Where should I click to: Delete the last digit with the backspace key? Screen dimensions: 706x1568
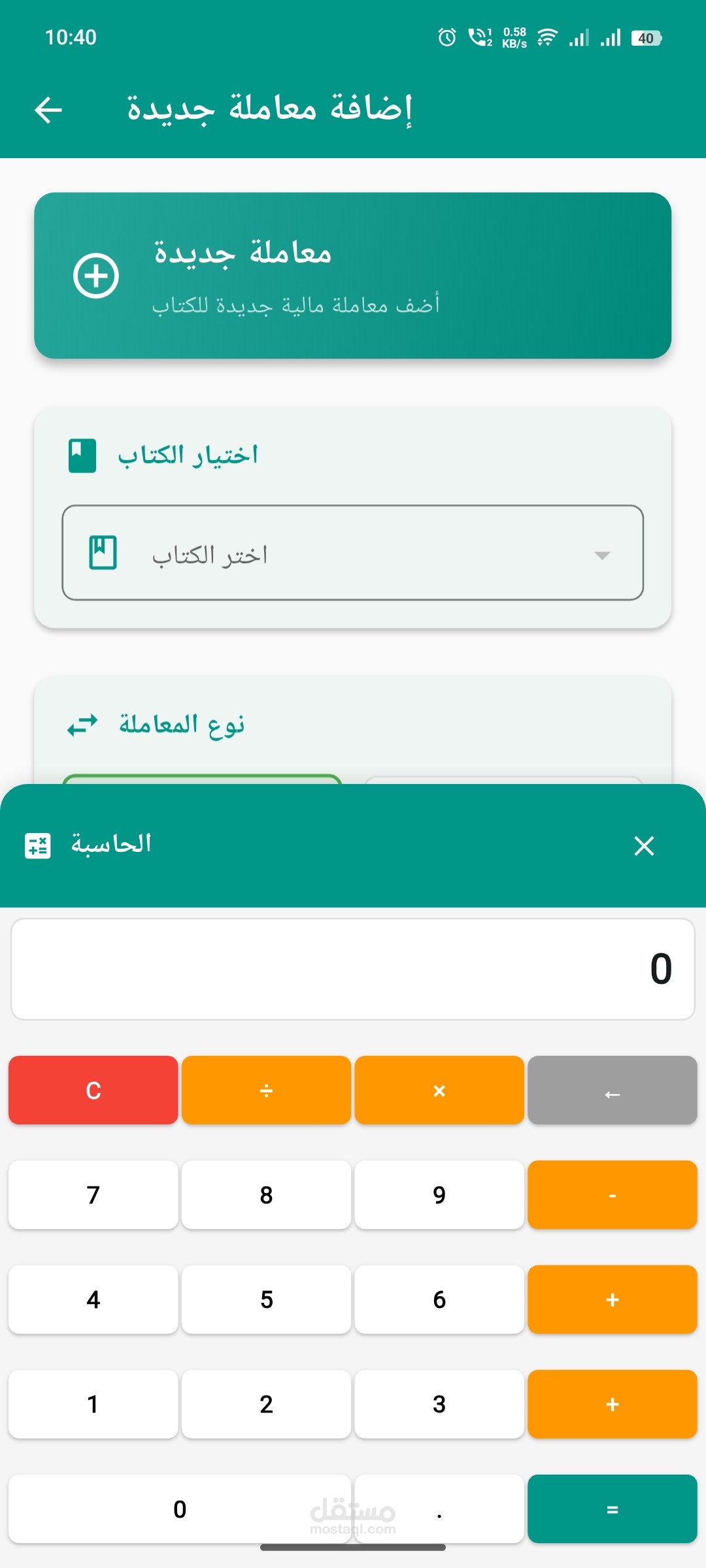tap(612, 1090)
